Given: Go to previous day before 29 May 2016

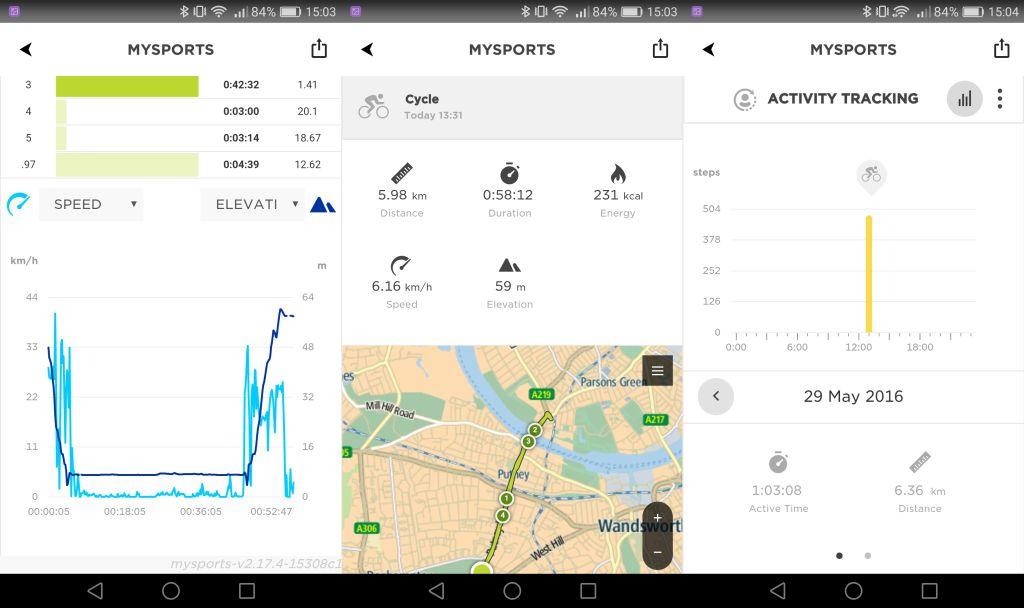Looking at the screenshot, I should (x=716, y=396).
